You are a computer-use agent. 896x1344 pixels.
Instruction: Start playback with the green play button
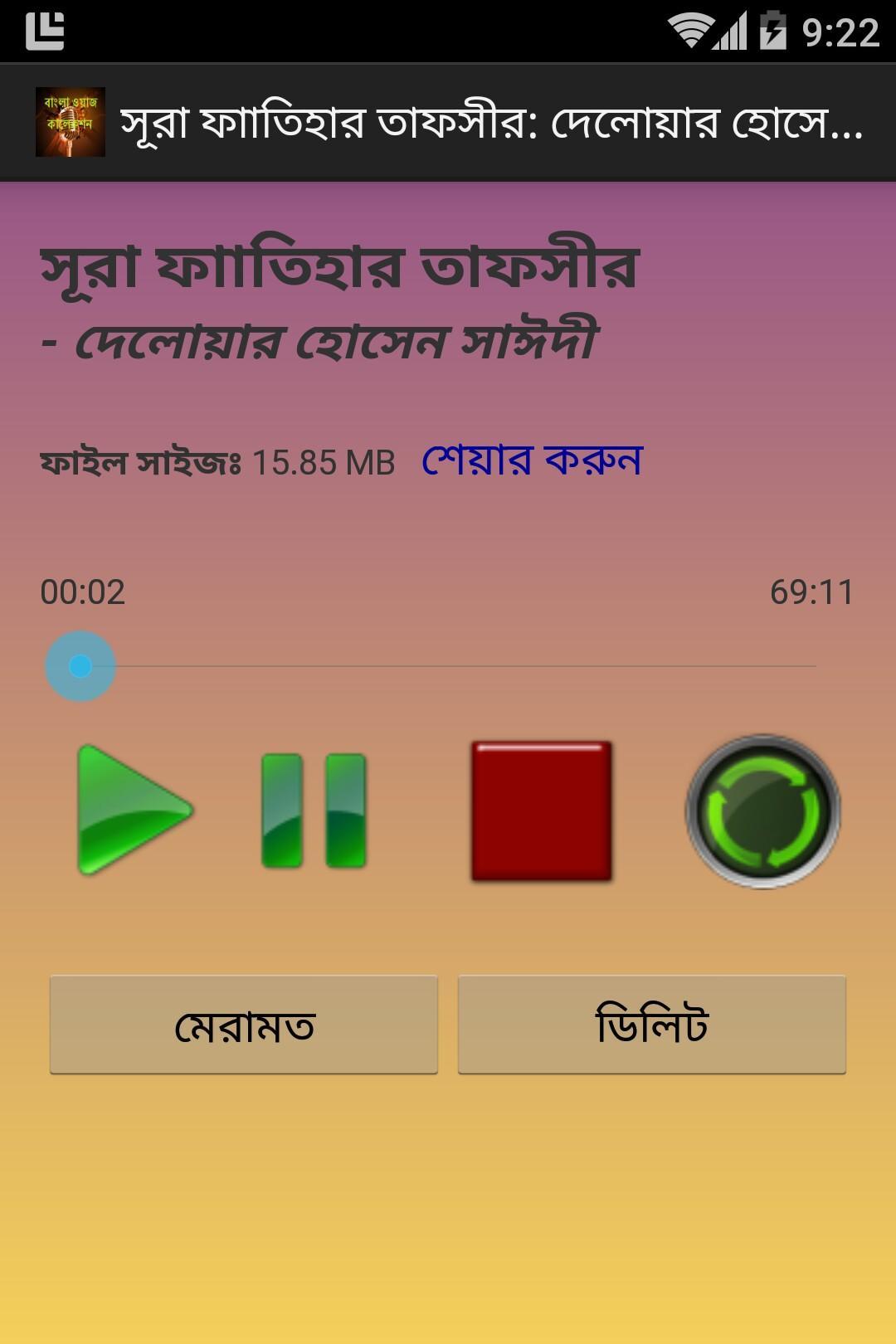pos(133,811)
